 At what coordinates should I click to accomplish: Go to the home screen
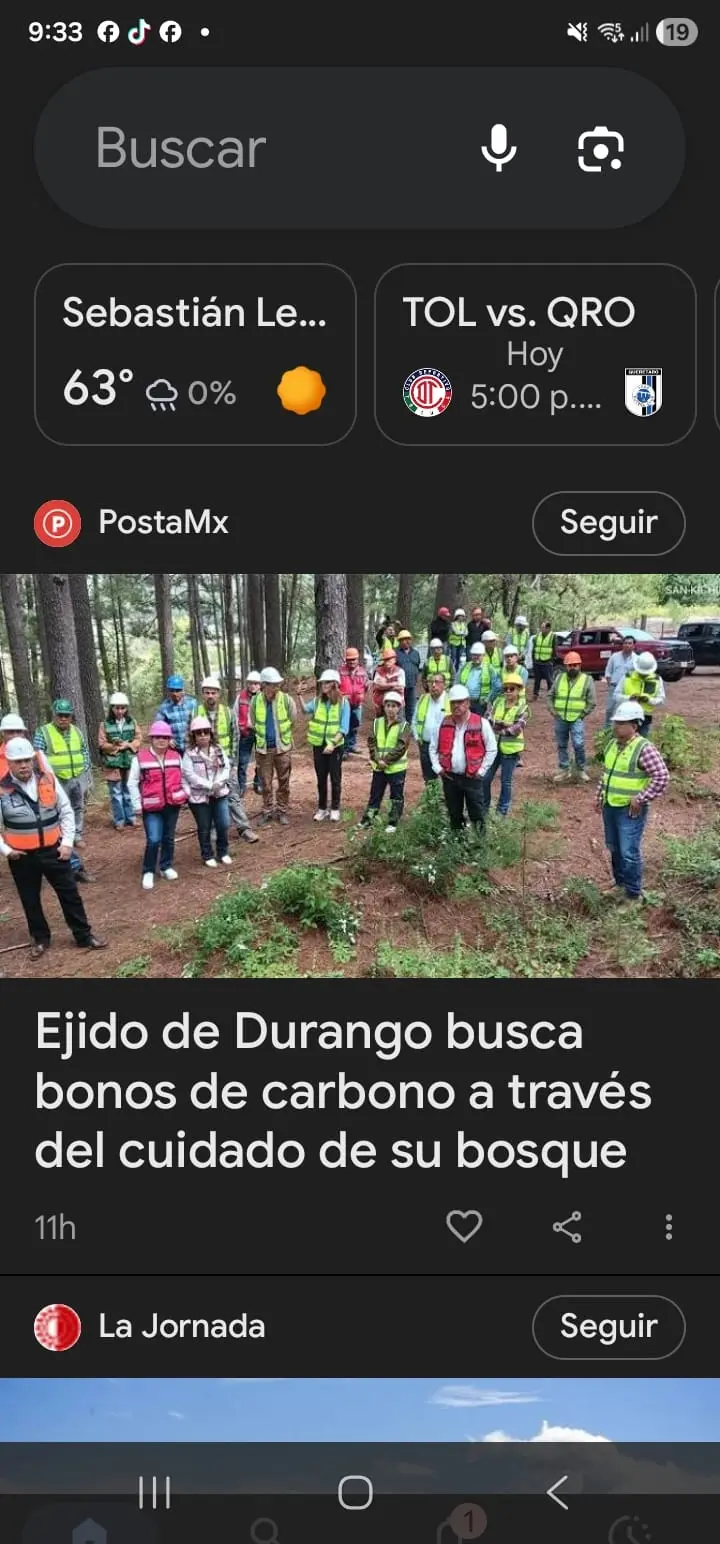tap(355, 1493)
